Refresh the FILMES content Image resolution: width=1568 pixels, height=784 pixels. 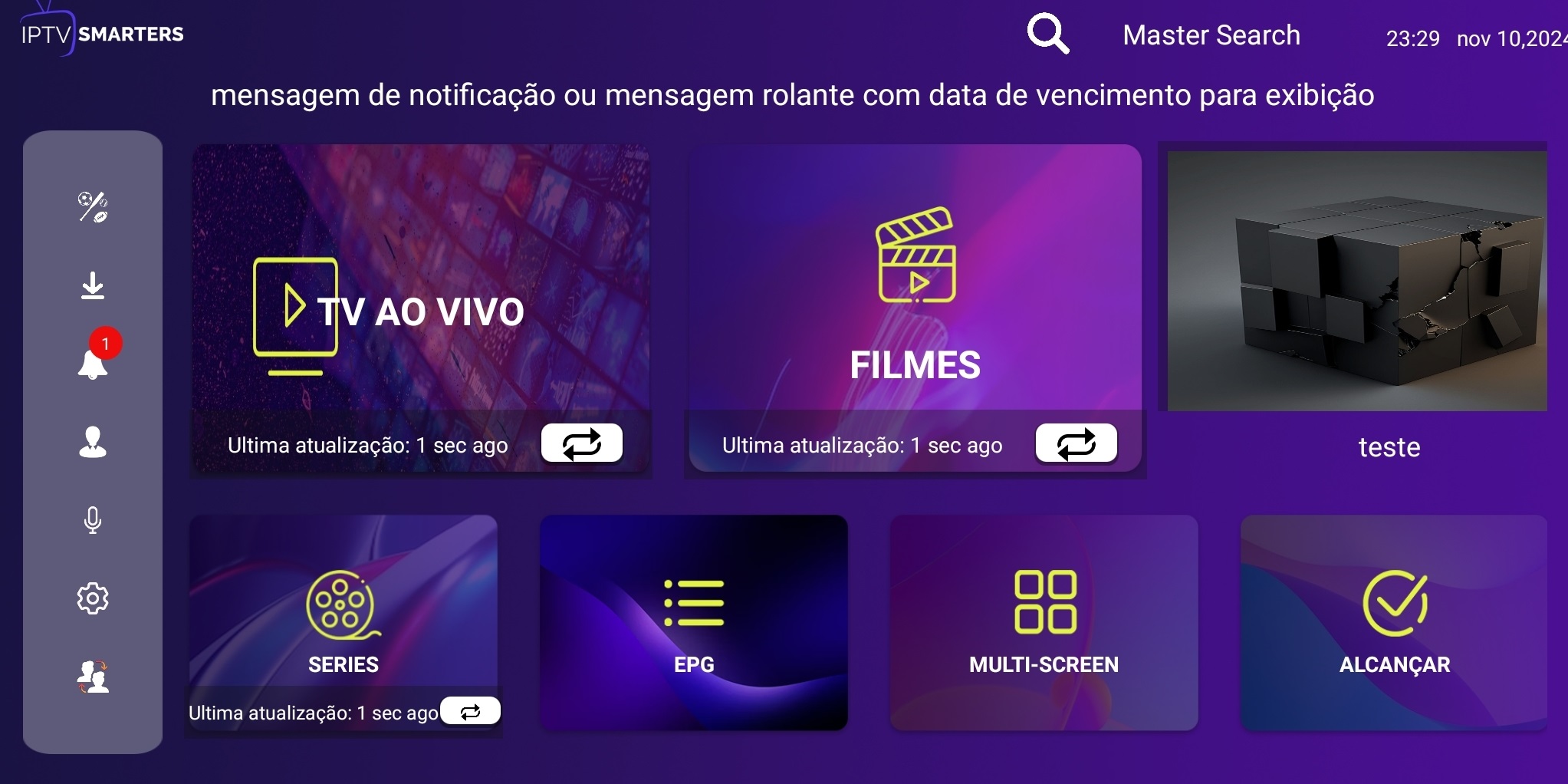coord(1076,443)
